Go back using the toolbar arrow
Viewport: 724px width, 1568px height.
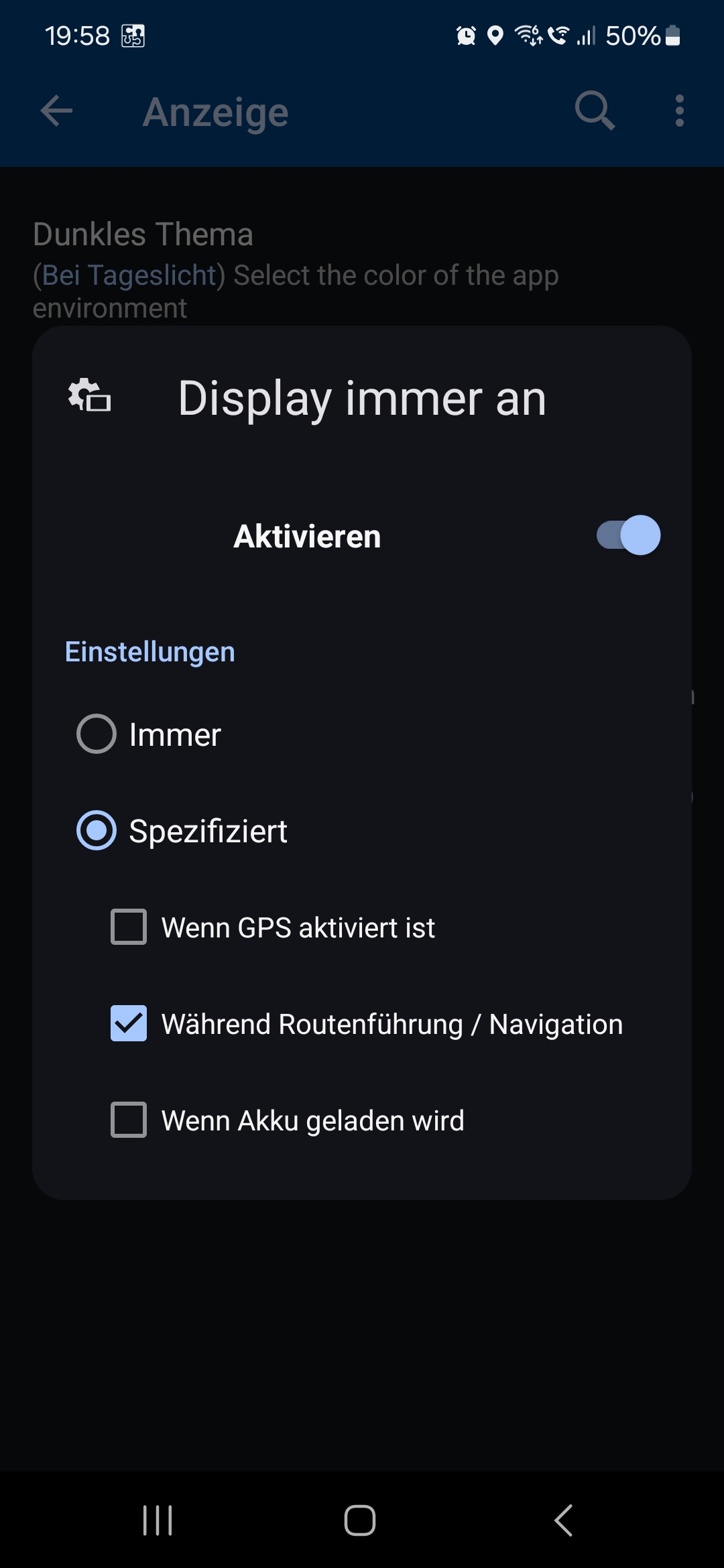coord(56,111)
